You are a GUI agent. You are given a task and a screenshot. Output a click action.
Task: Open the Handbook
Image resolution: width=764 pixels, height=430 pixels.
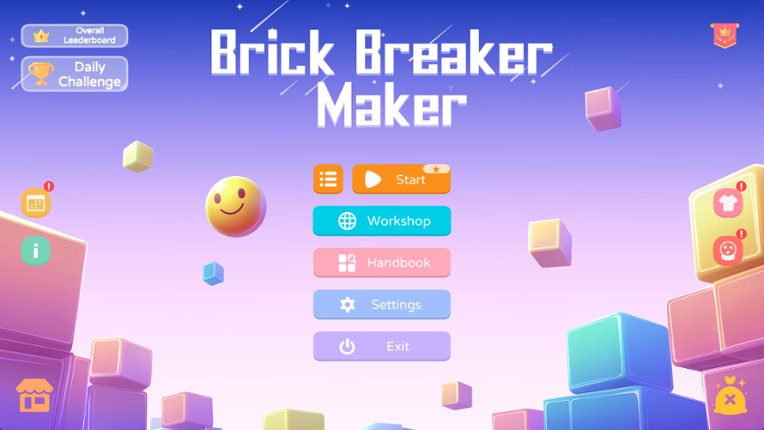click(382, 263)
